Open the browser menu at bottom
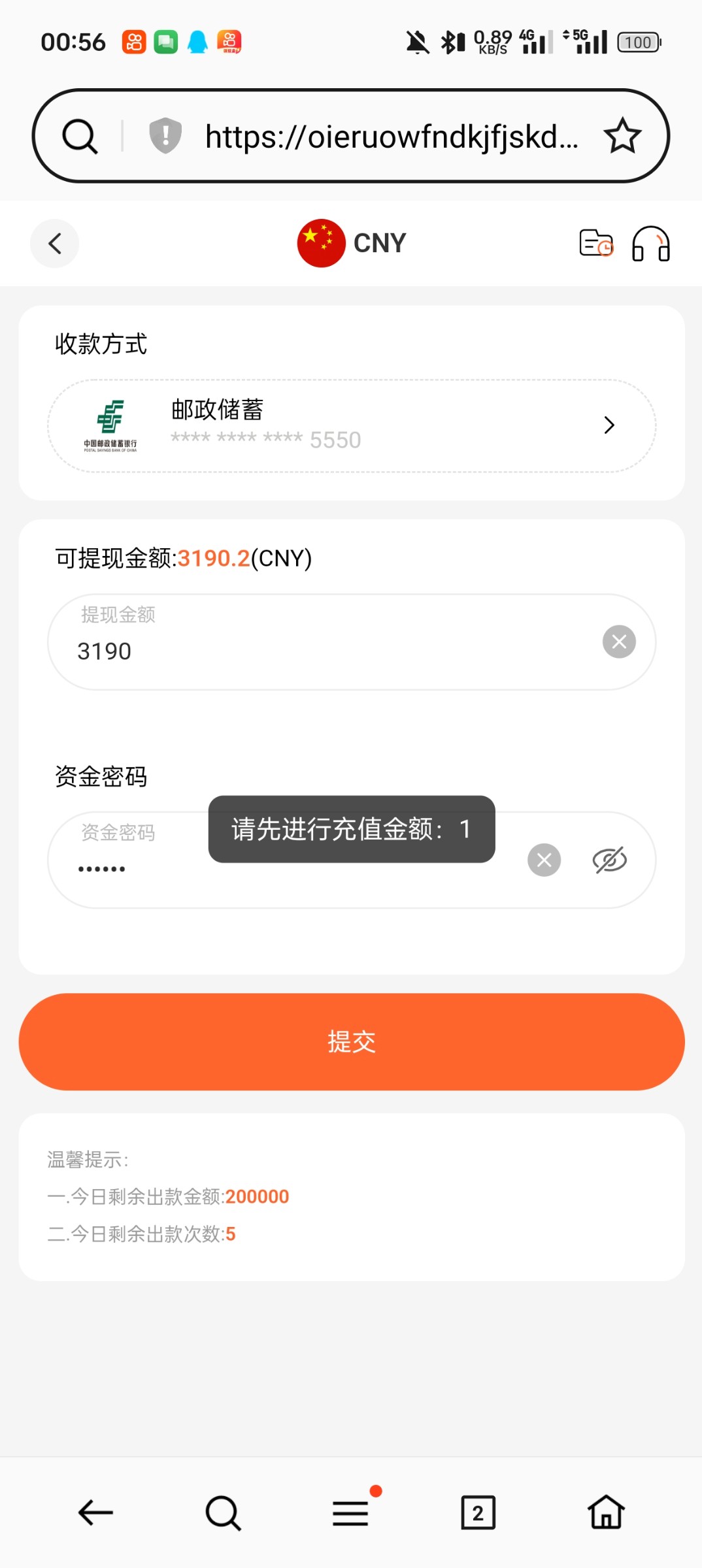702x1568 pixels. click(352, 1512)
